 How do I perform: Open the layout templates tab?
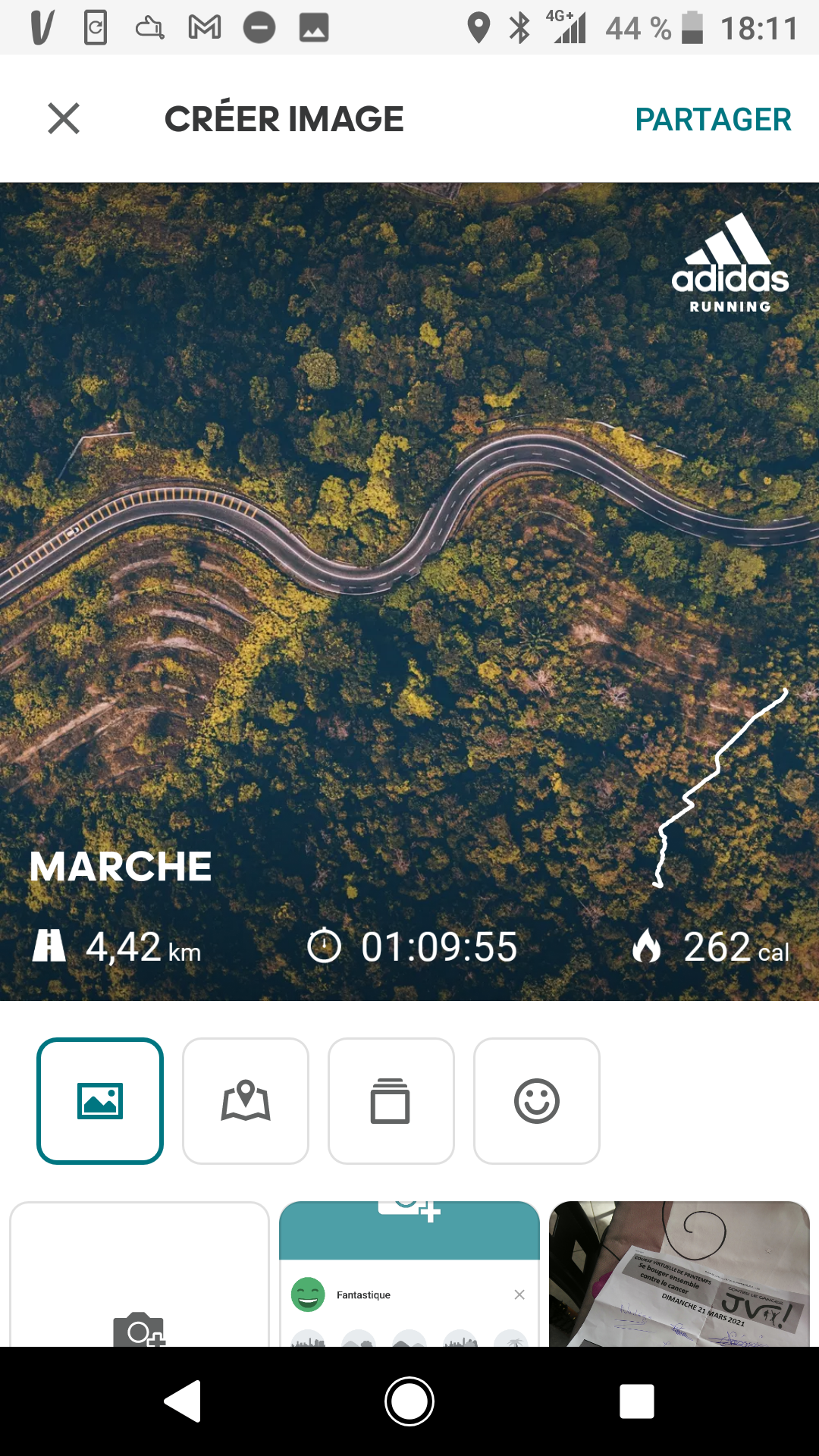(x=391, y=1100)
